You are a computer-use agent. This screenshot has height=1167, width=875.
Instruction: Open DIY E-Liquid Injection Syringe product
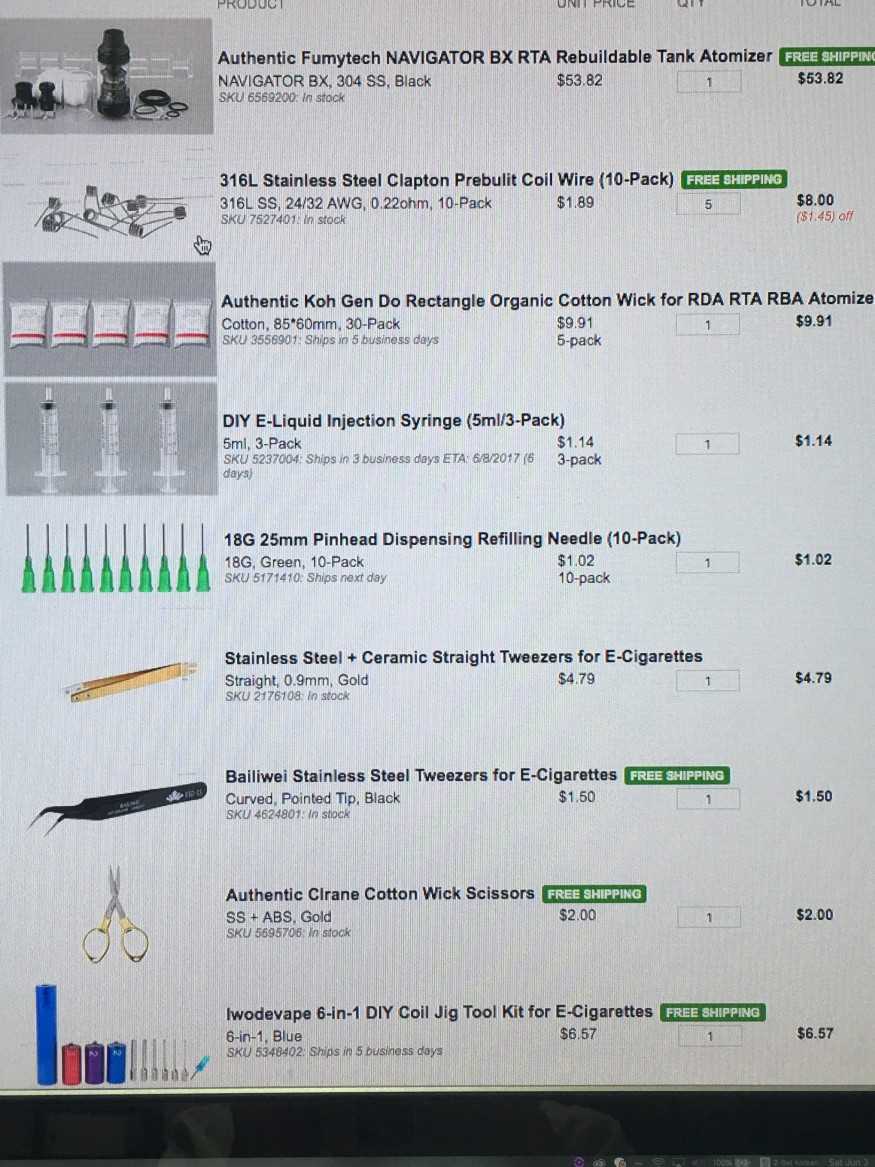[x=393, y=420]
